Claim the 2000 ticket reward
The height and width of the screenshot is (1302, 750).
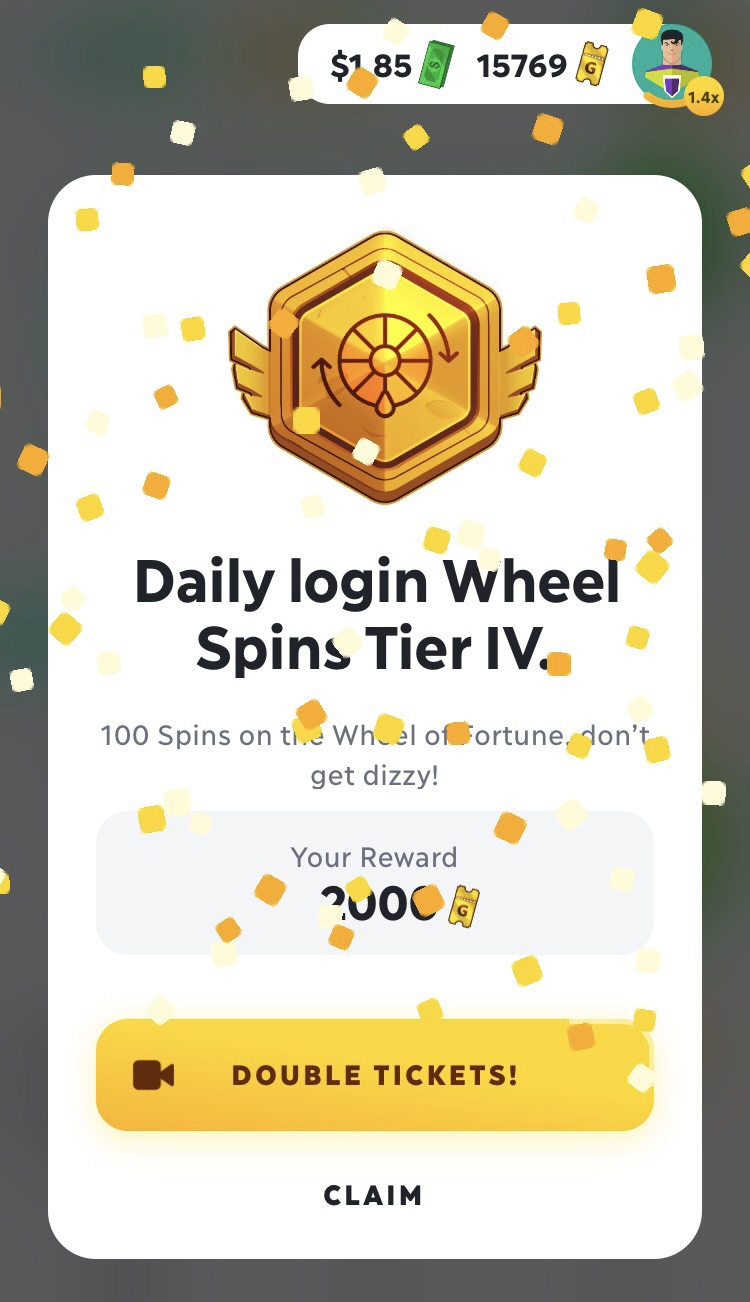coord(373,1195)
